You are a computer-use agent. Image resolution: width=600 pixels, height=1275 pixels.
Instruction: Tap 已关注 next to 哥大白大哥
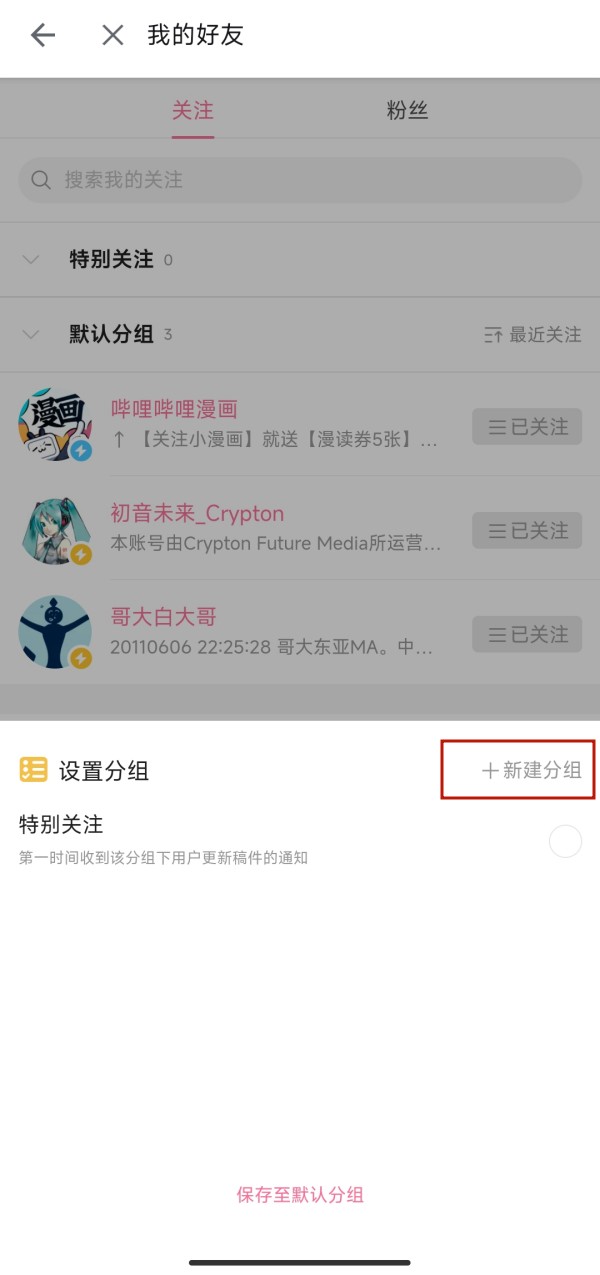click(x=527, y=634)
